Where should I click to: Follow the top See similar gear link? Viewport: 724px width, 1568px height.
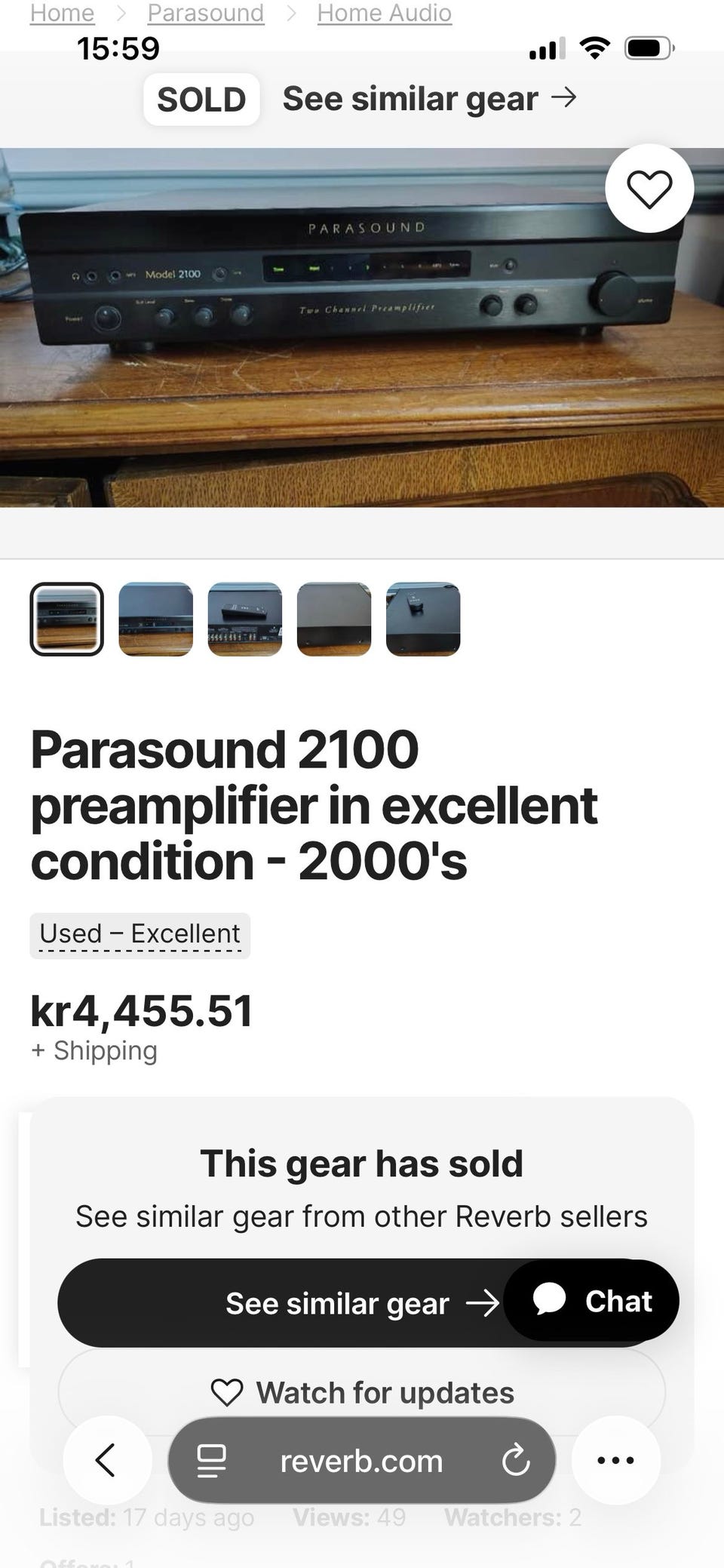[x=430, y=99]
